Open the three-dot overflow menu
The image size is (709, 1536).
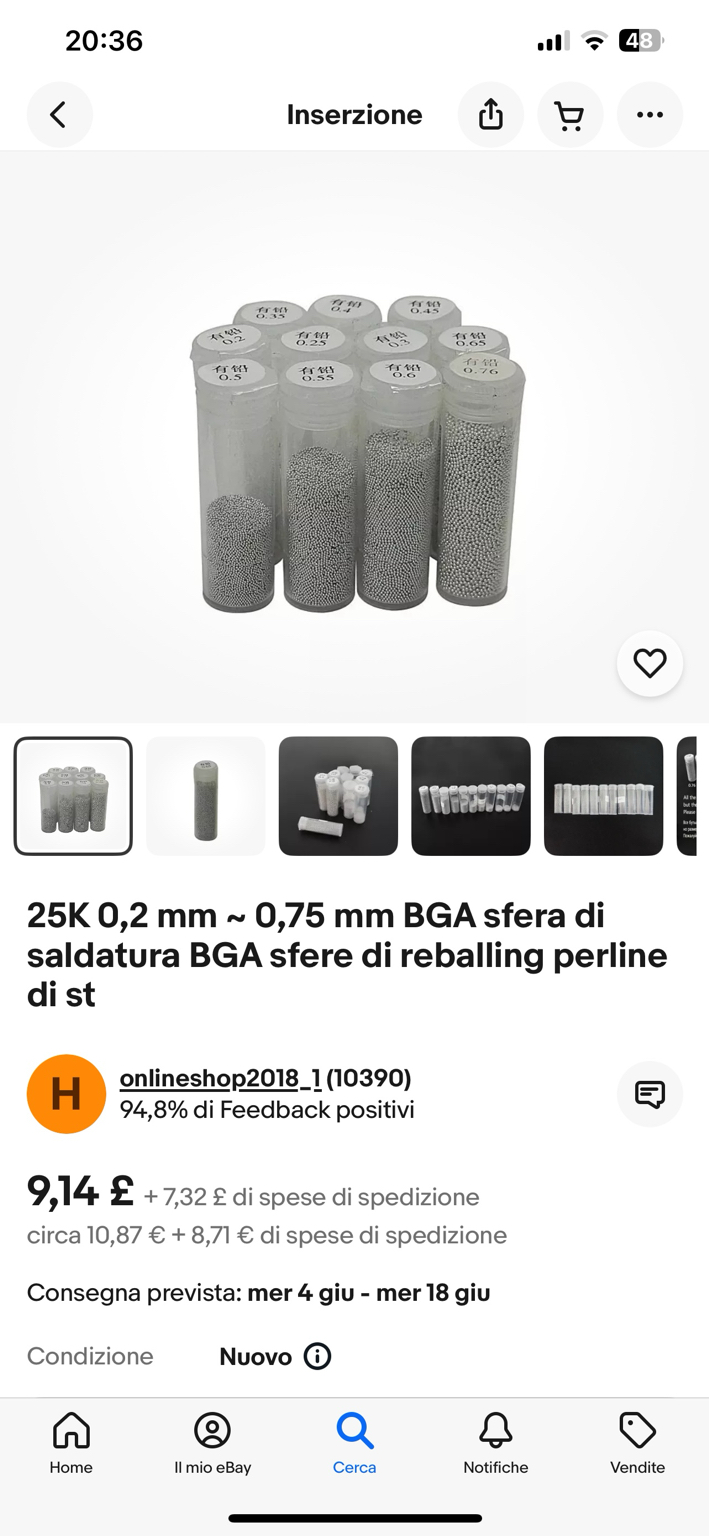[x=650, y=115]
